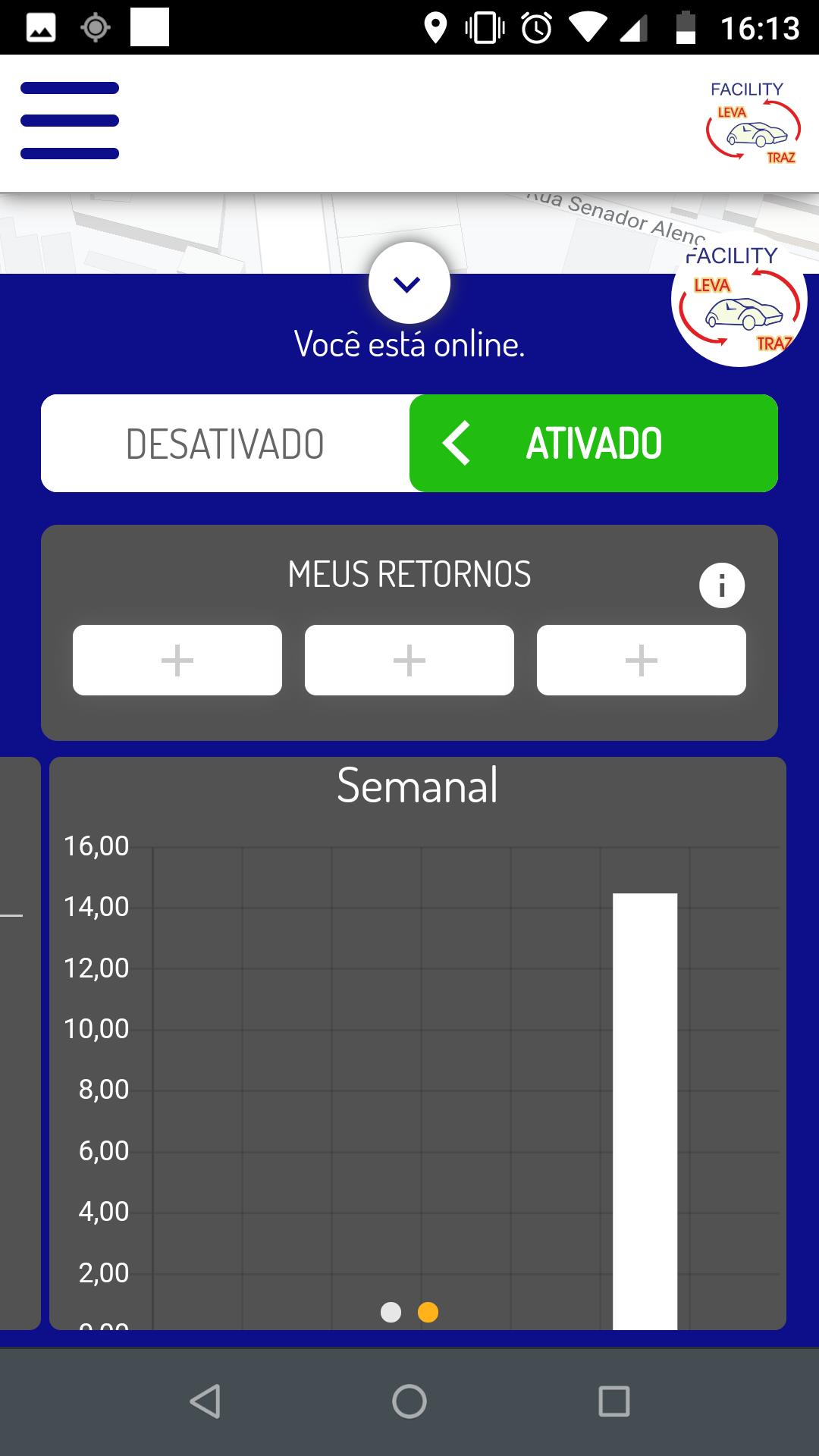Screen dimensions: 819x1456
Task: Open Meus Retornos info icon
Action: coord(721,585)
